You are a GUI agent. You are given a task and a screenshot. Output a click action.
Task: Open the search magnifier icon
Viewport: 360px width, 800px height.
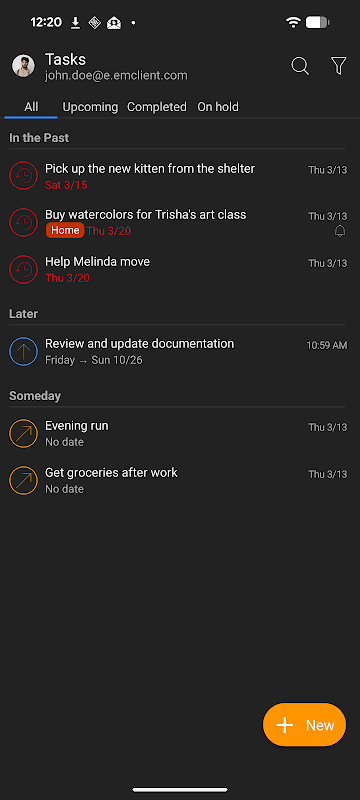pyautogui.click(x=300, y=66)
